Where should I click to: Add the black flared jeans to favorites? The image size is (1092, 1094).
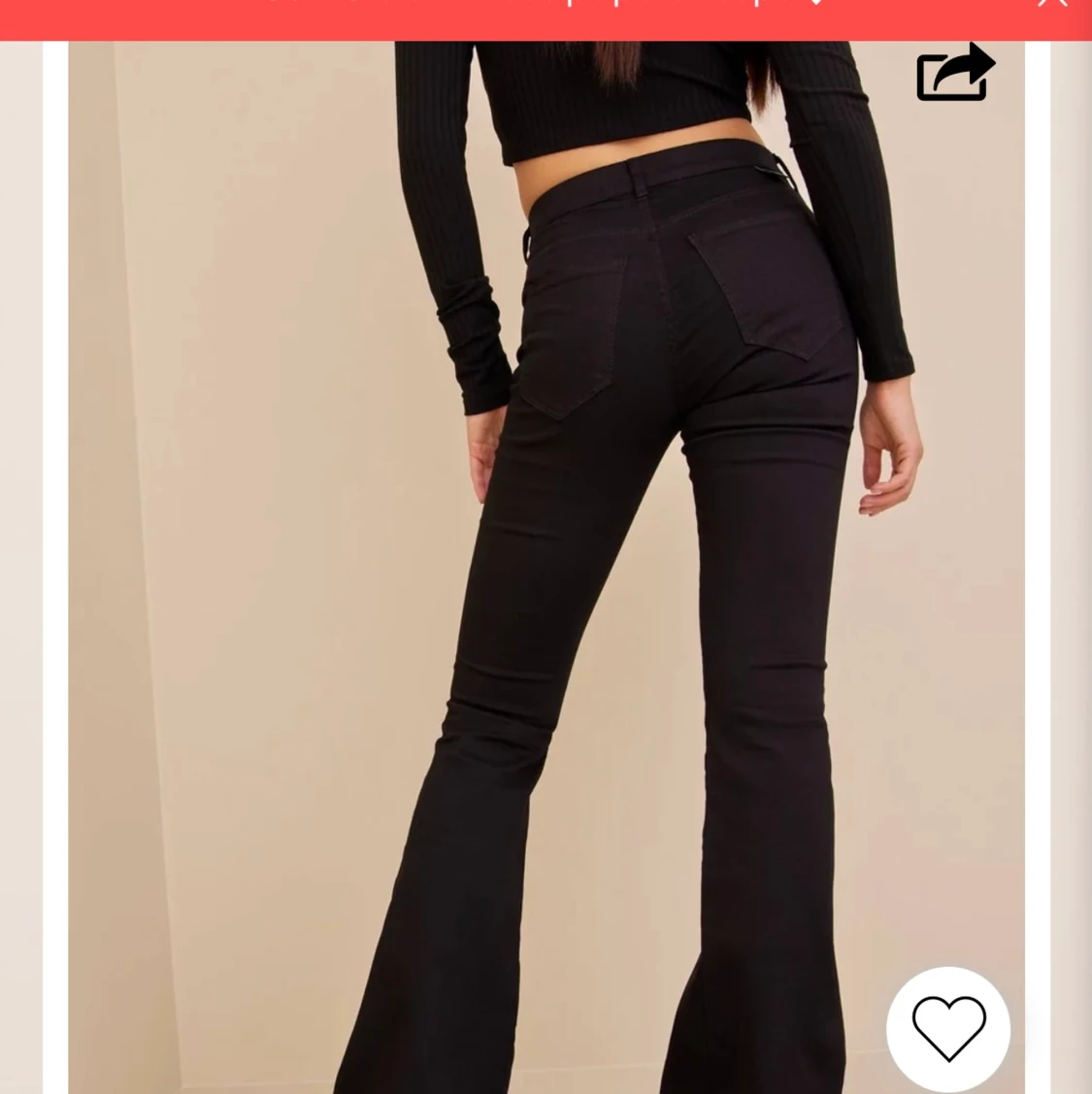coord(948,1028)
